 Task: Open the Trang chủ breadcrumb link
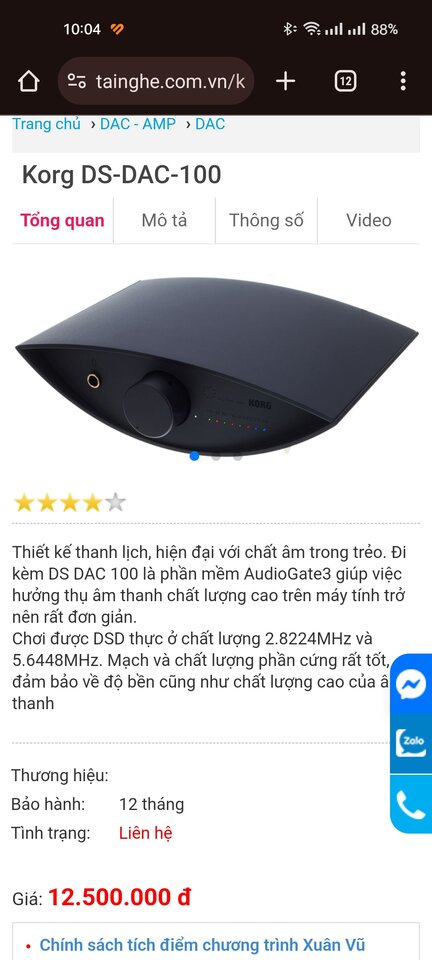tap(47, 124)
